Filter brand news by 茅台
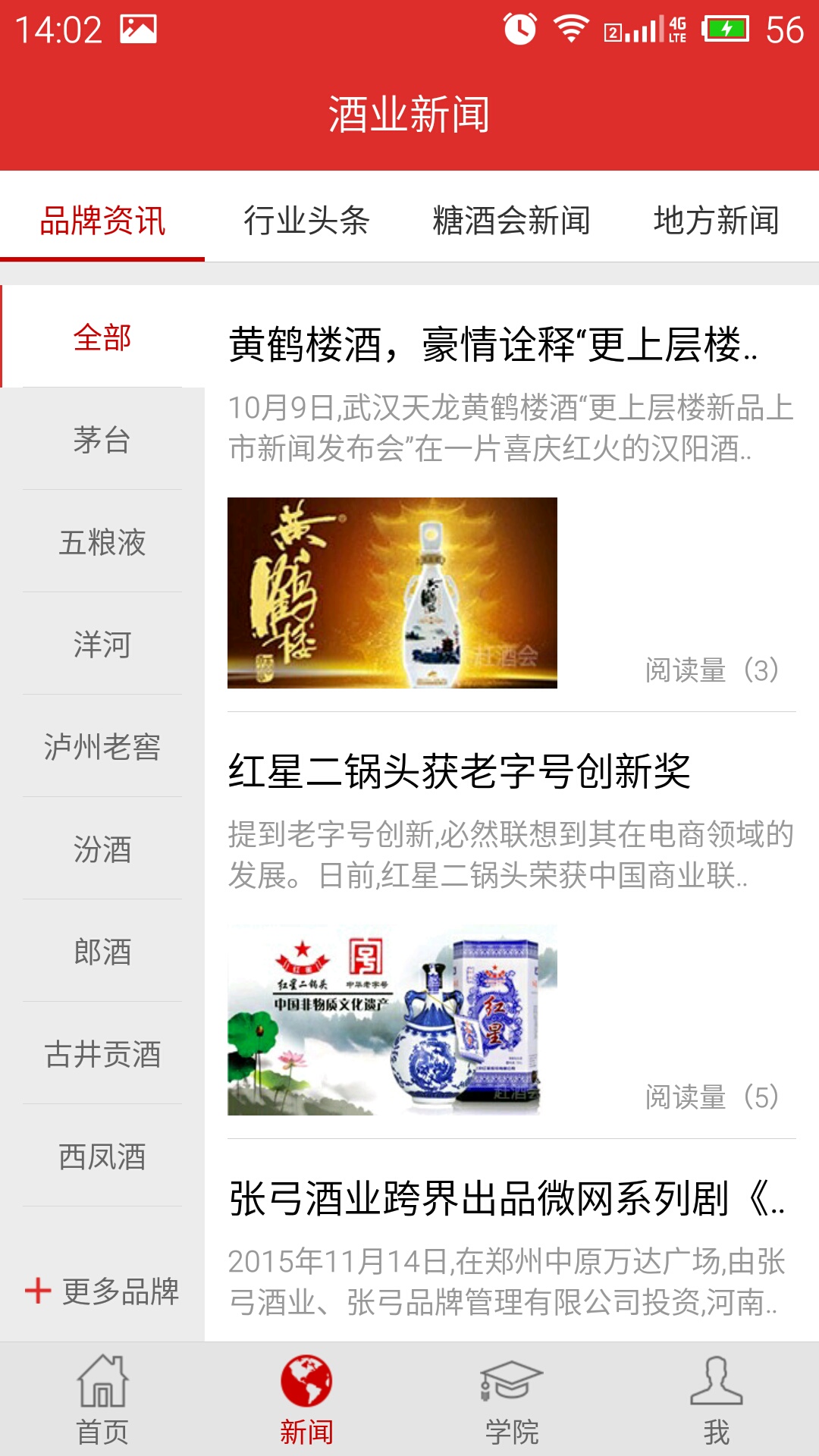 [x=102, y=439]
